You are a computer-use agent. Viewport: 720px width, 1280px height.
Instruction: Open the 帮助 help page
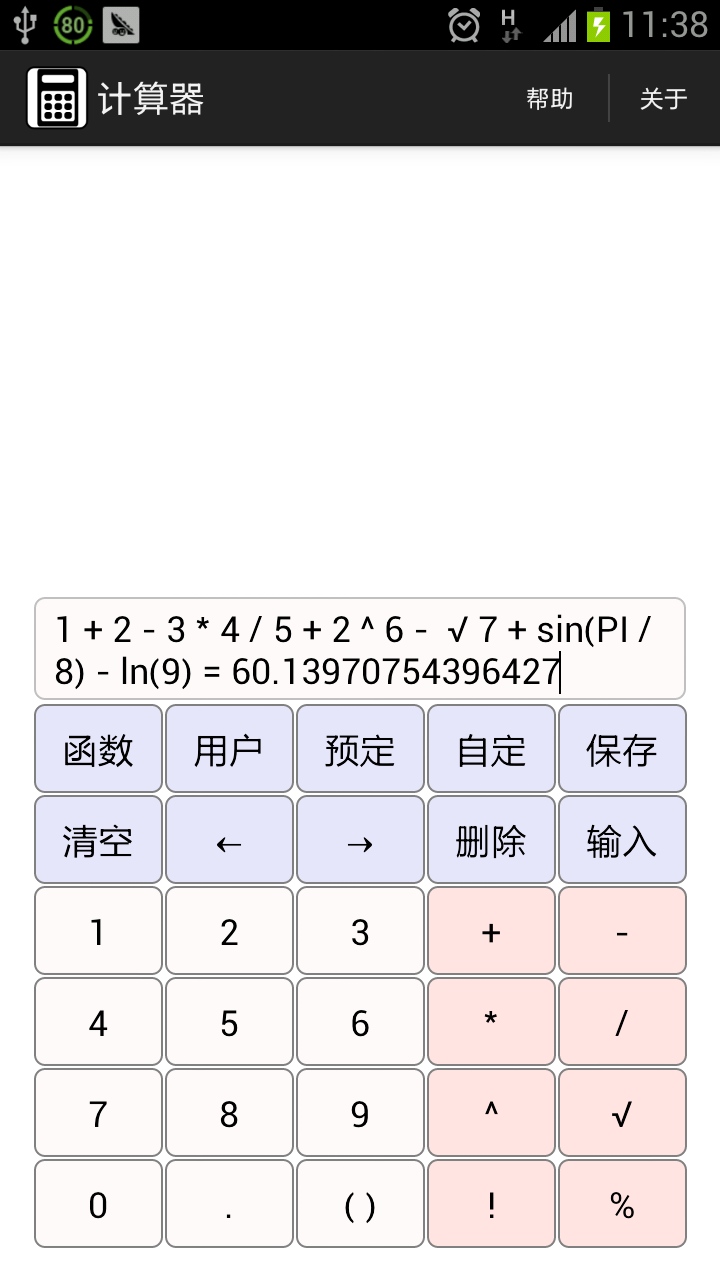549,99
